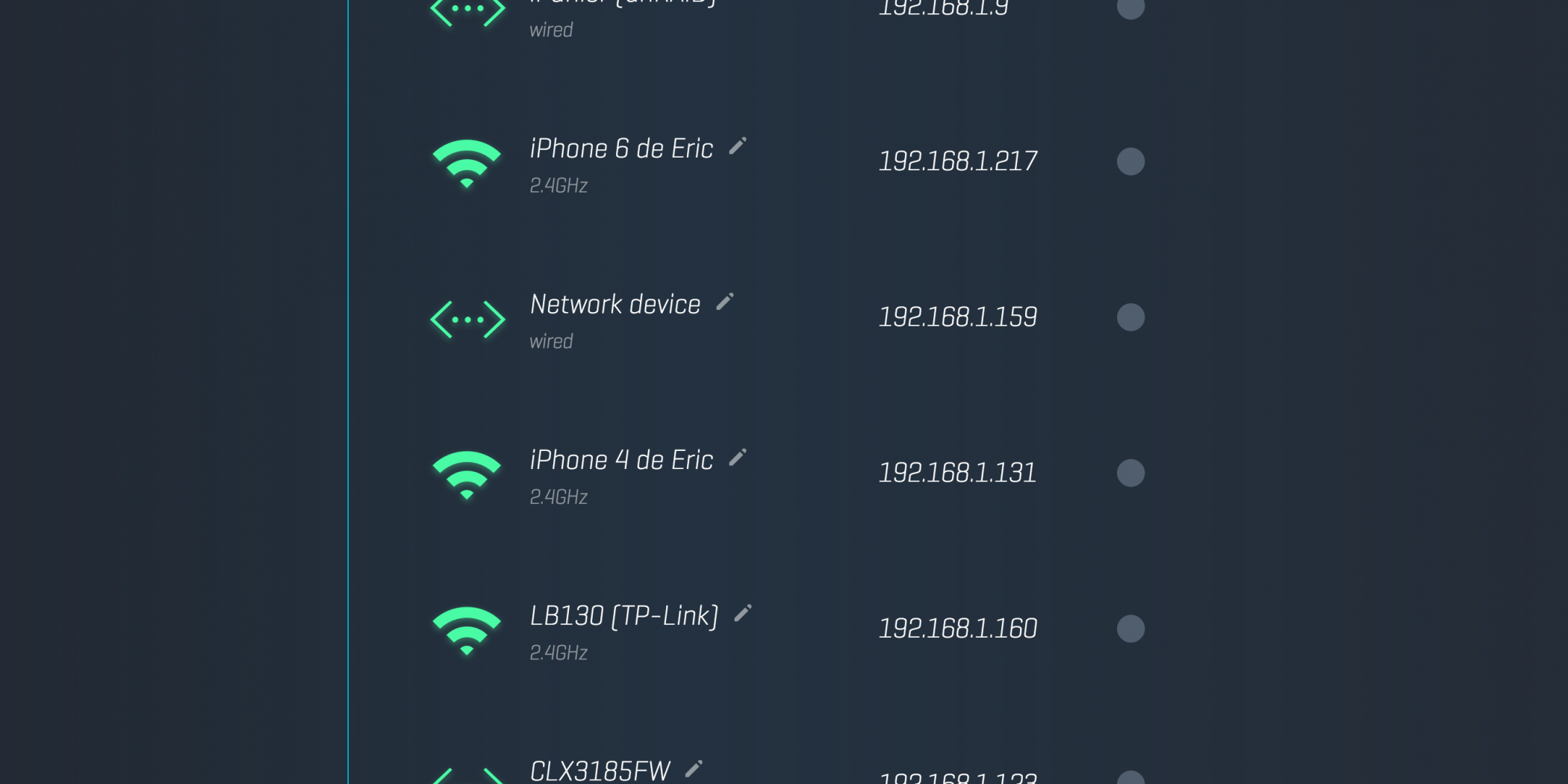Select the round button for 192.168.1.159
1568x784 pixels.
click(x=1130, y=317)
